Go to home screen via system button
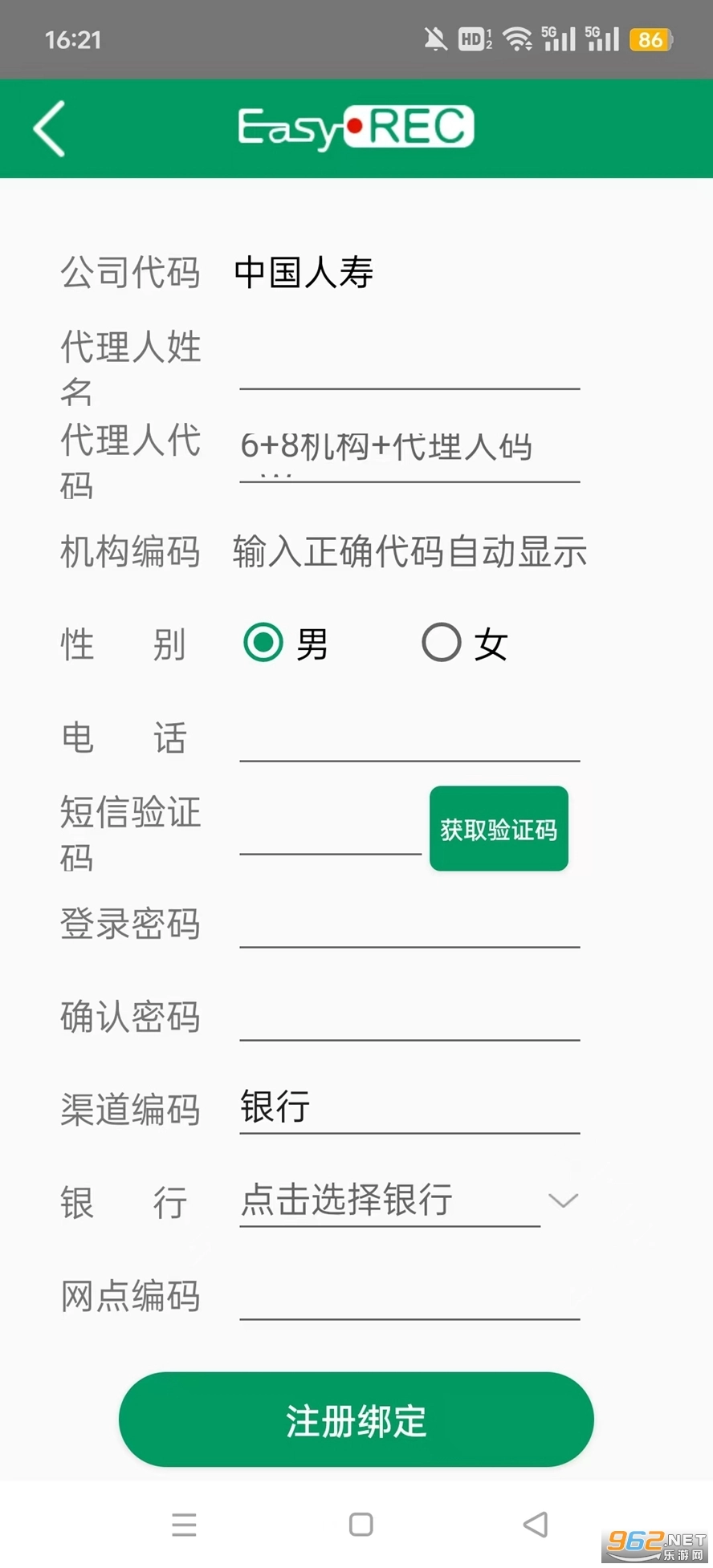The image size is (713, 1568). click(361, 1525)
